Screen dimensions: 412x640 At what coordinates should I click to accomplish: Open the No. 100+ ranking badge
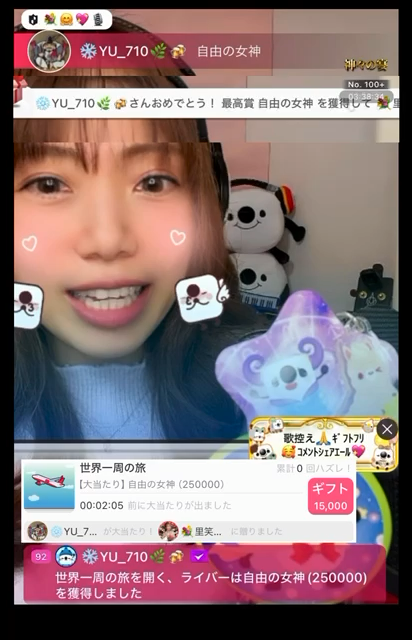366,84
